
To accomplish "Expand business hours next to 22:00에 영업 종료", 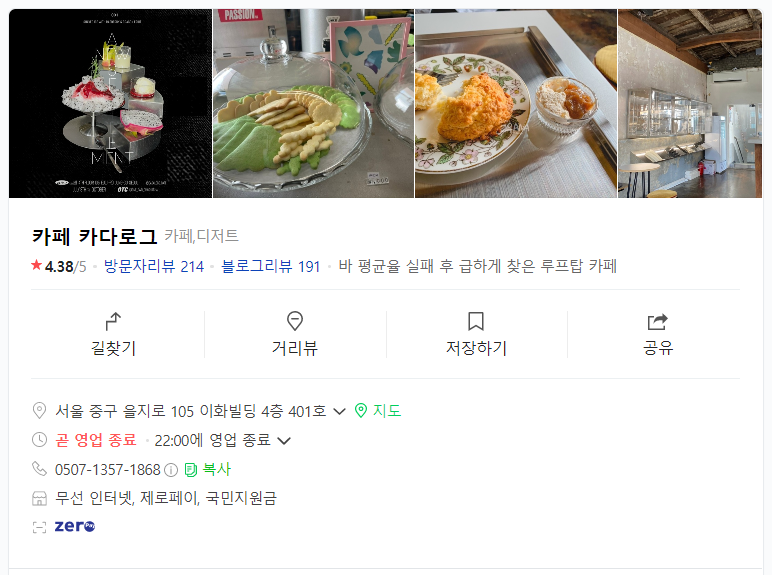I will (285, 440).
